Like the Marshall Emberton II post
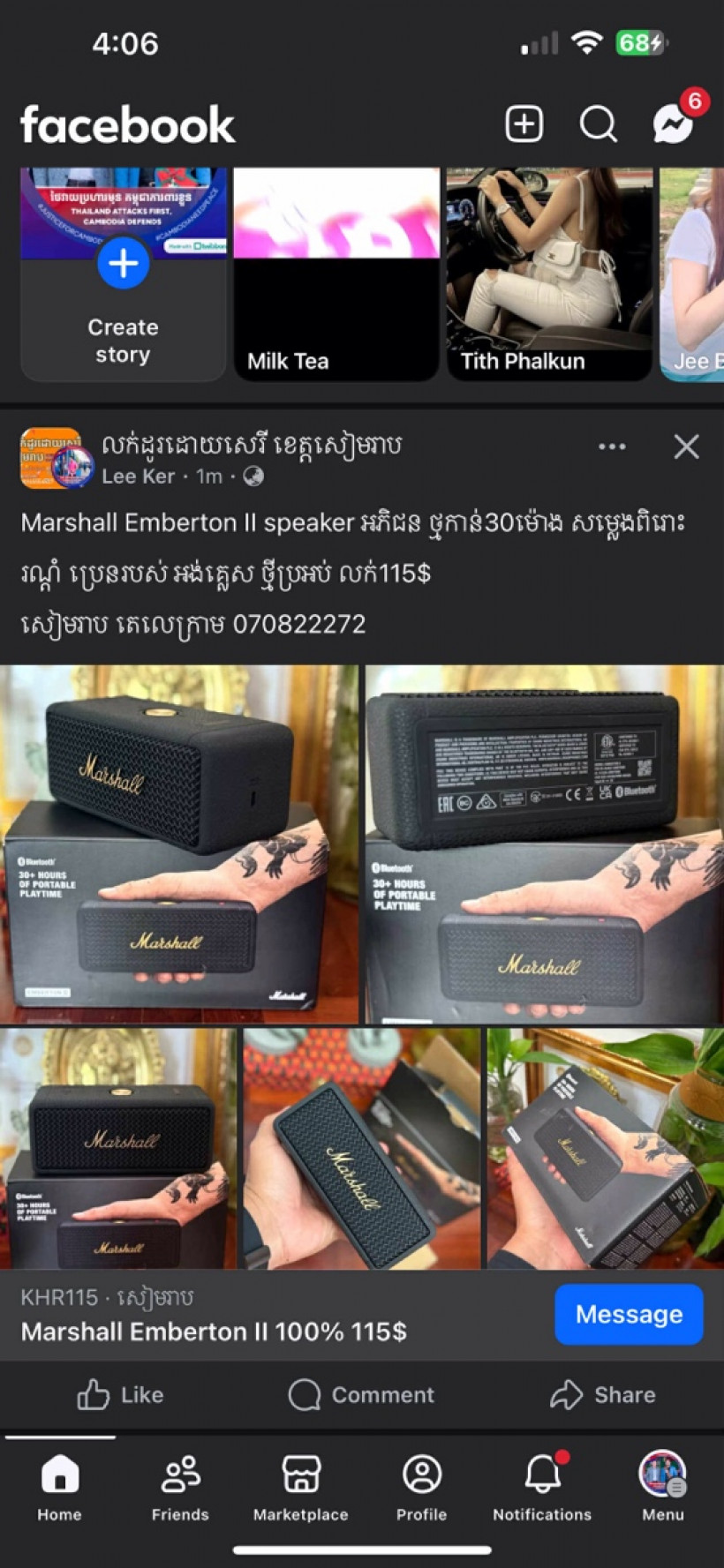 120,1395
